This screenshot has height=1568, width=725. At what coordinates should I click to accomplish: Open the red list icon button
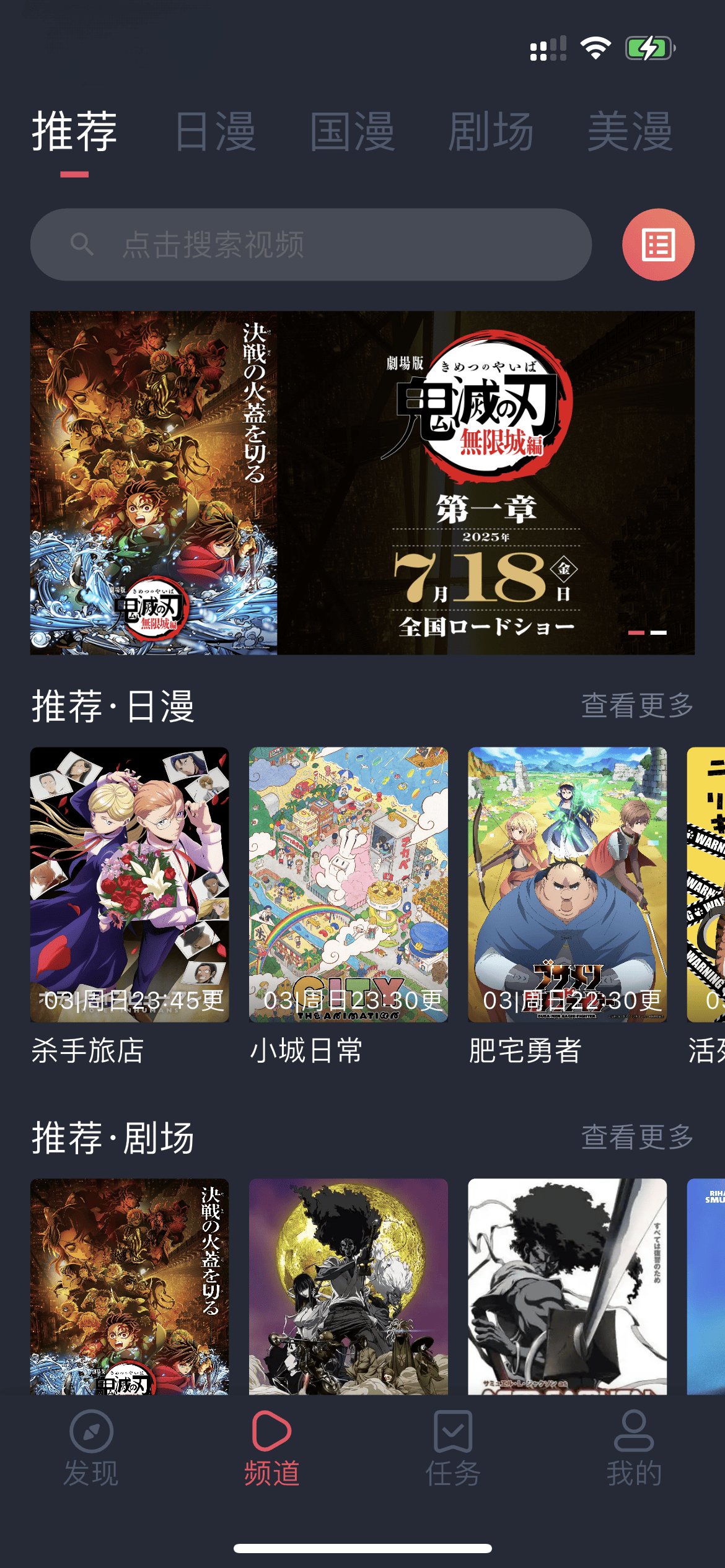(658, 245)
